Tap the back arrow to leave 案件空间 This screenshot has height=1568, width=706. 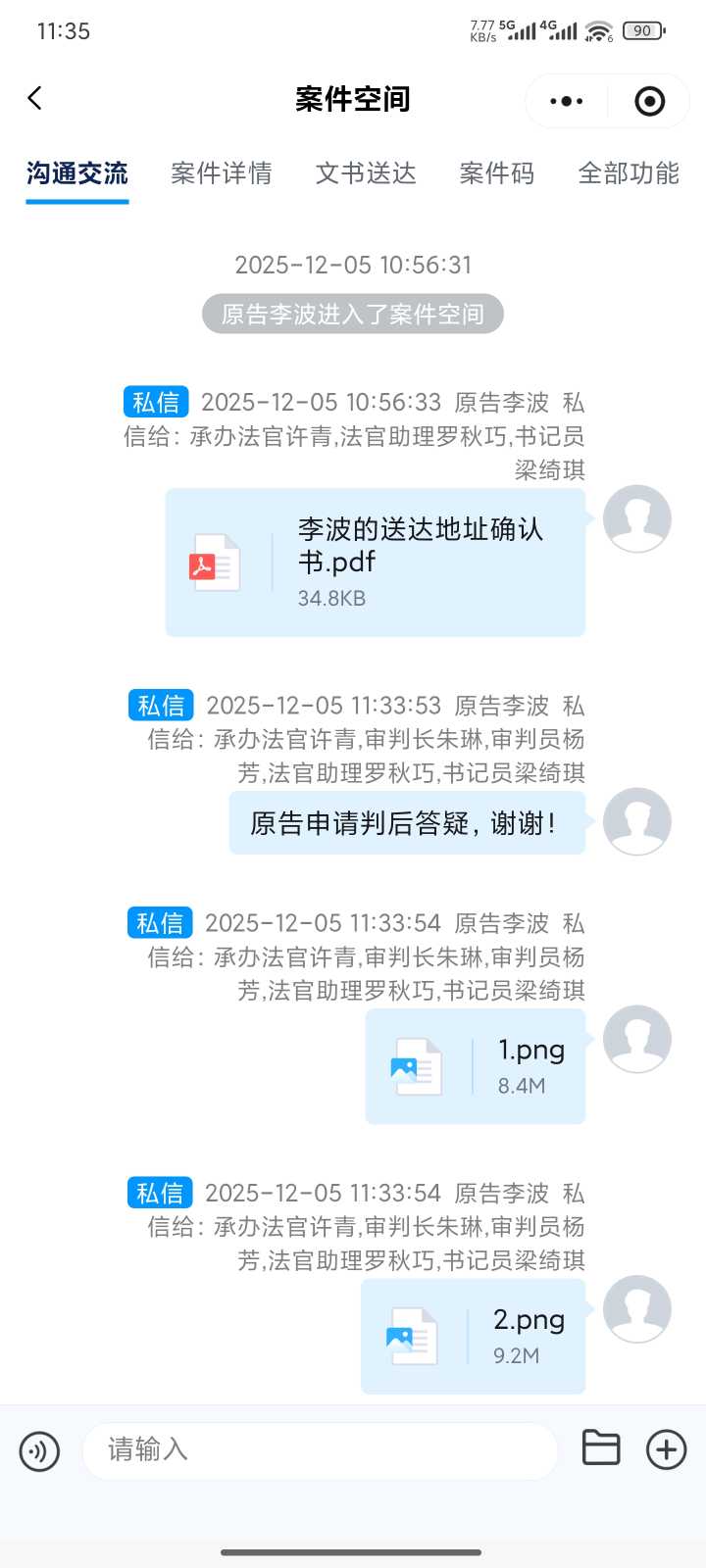click(35, 98)
